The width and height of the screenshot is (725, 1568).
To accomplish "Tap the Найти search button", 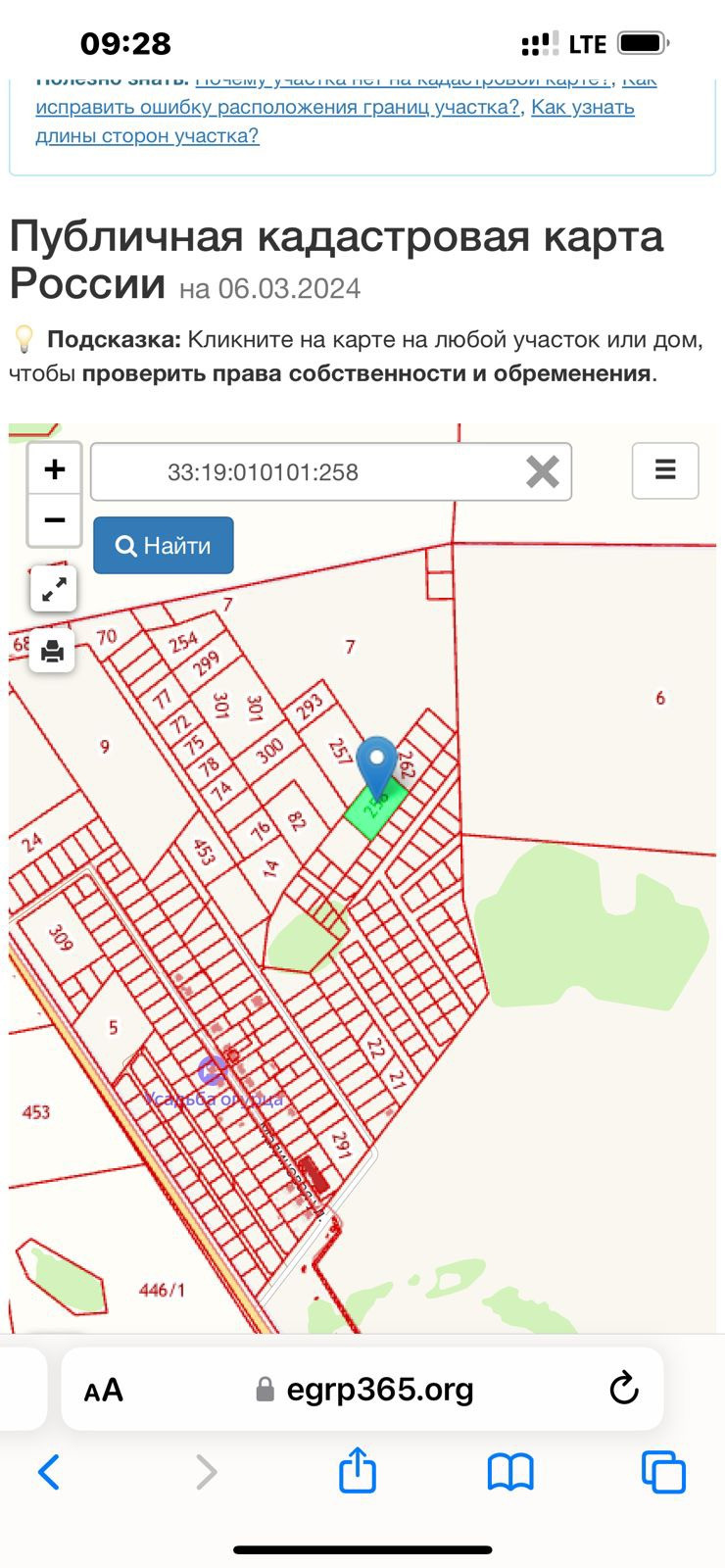I will tap(164, 545).
